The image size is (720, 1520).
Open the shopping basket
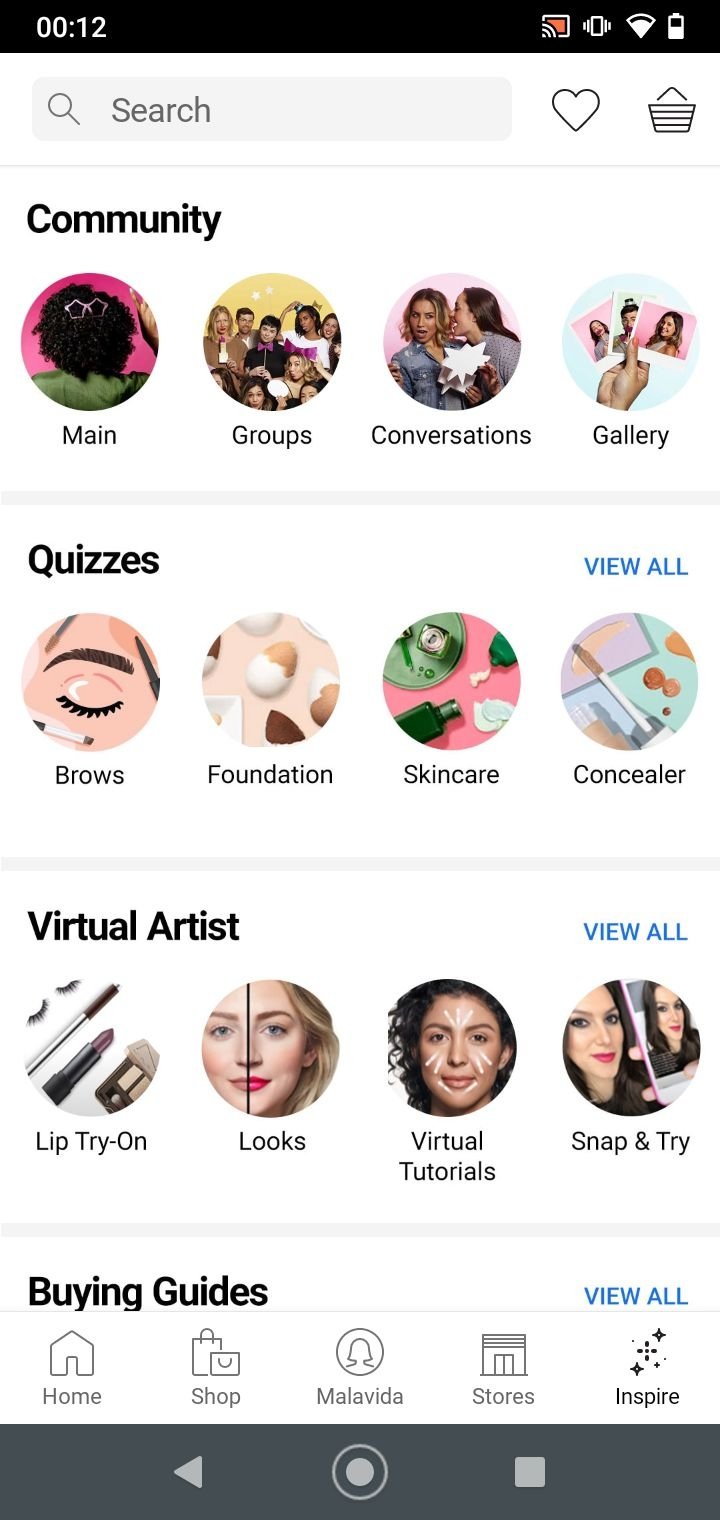click(671, 110)
